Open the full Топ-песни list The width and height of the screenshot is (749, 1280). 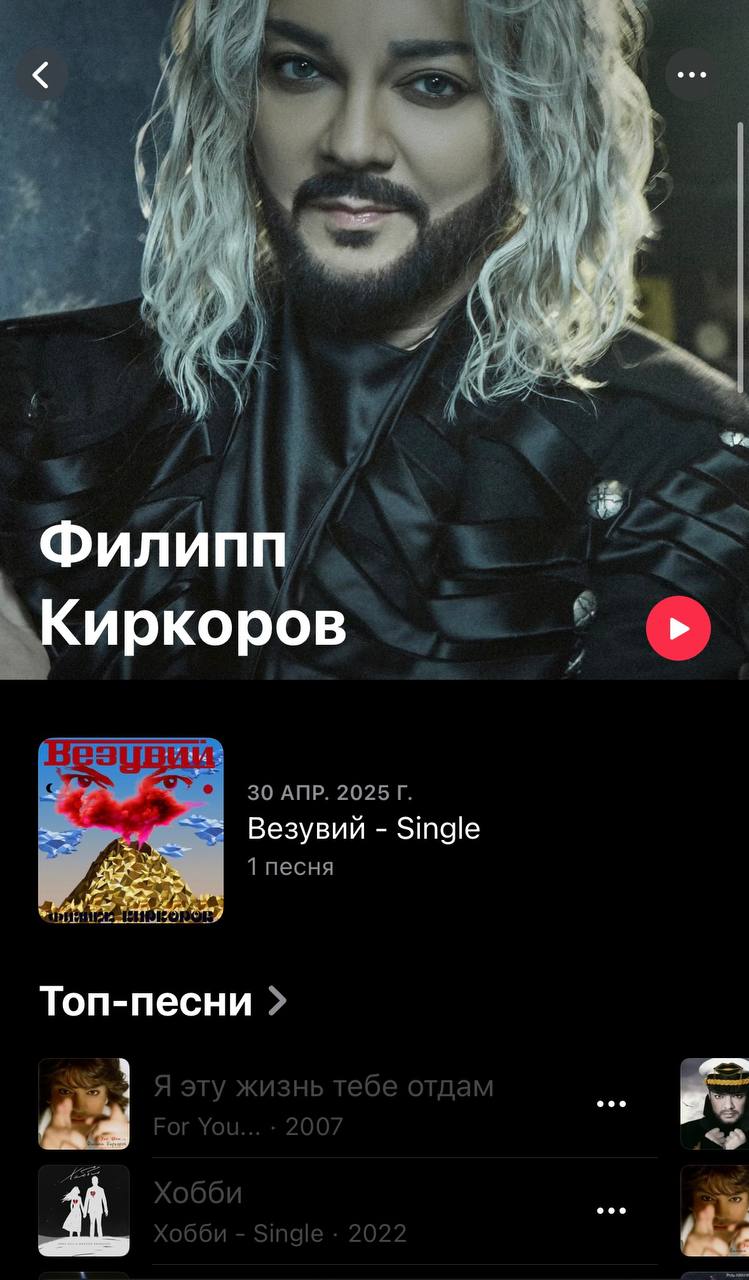[x=163, y=1001]
